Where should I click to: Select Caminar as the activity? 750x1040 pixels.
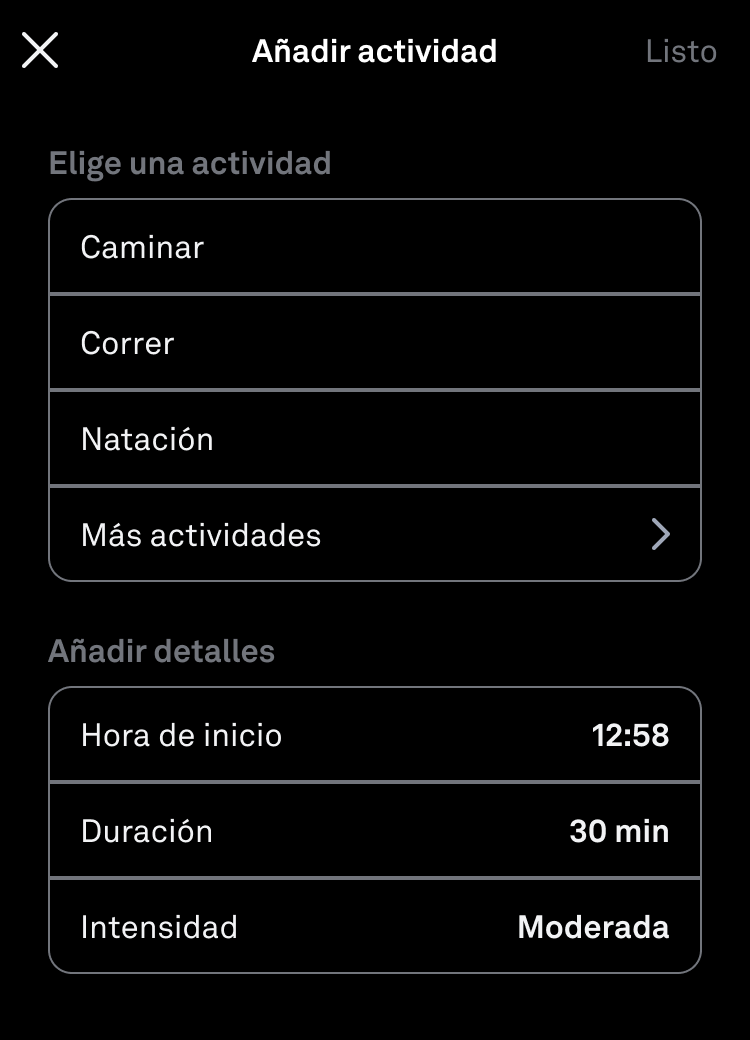374,247
